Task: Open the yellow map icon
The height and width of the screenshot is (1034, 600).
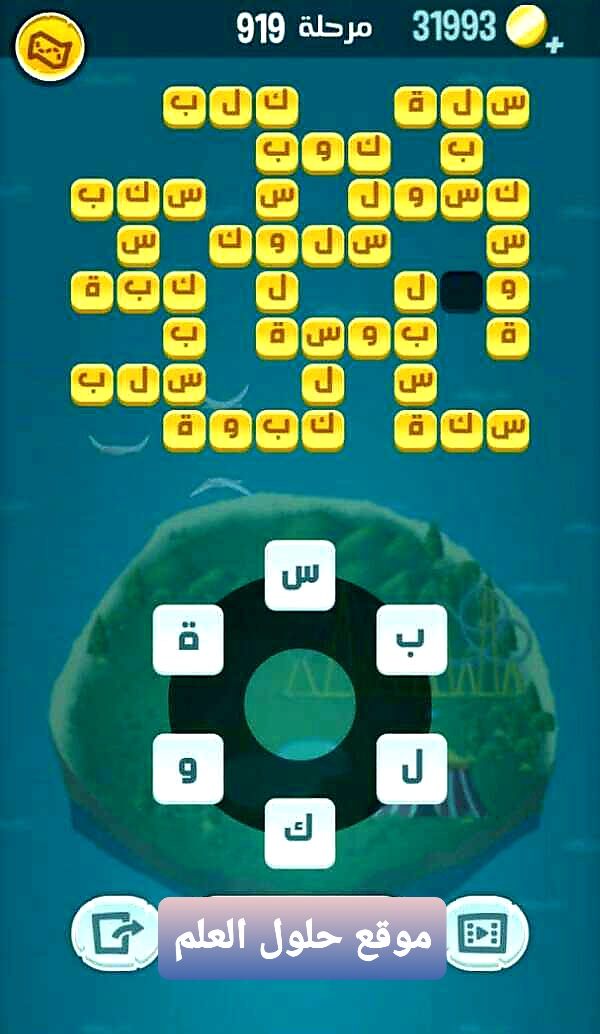Action: tap(51, 47)
